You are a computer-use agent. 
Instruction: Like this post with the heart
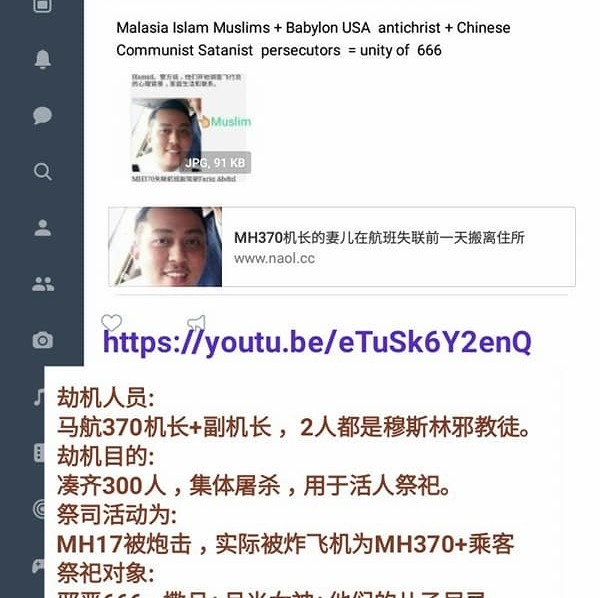pyautogui.click(x=111, y=323)
